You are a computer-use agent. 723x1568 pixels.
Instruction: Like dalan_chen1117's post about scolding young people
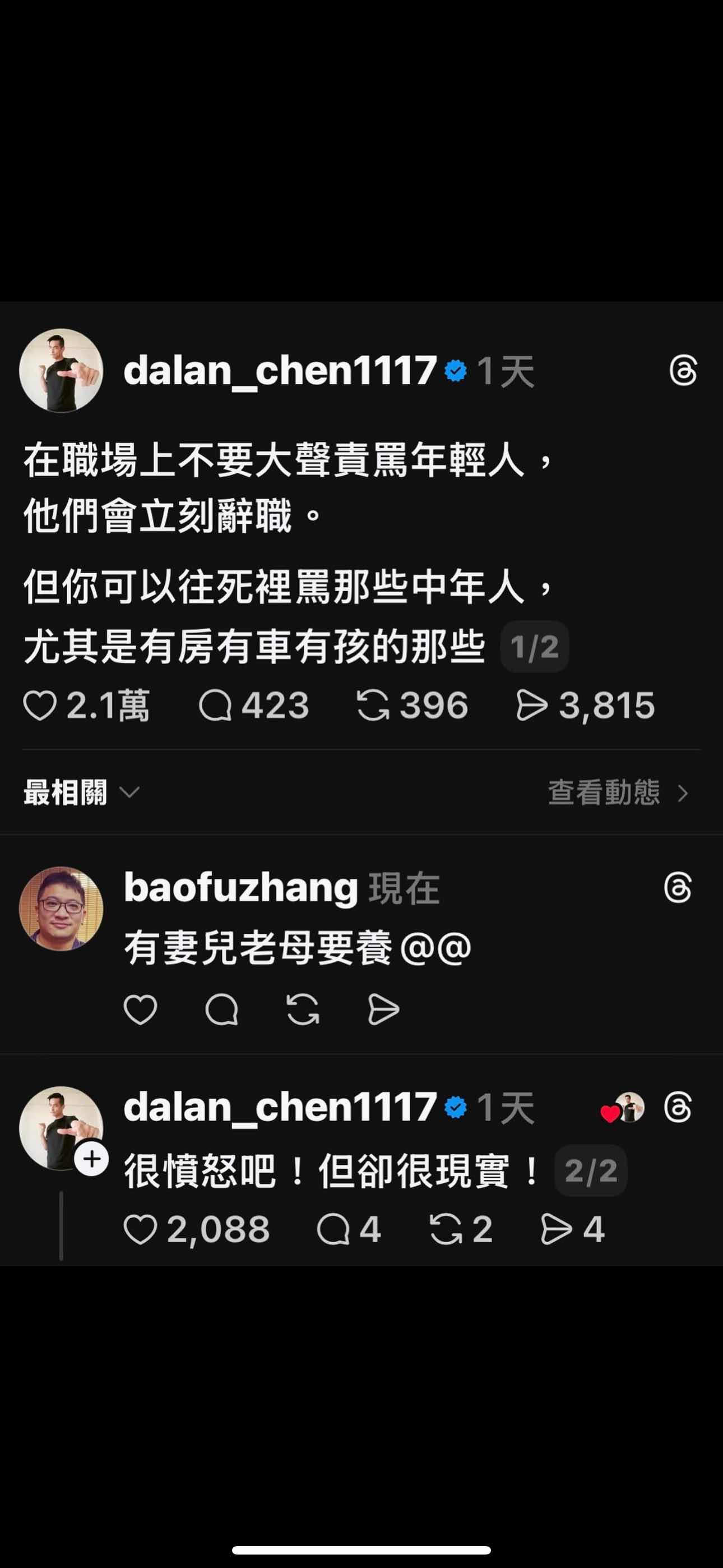(40, 706)
